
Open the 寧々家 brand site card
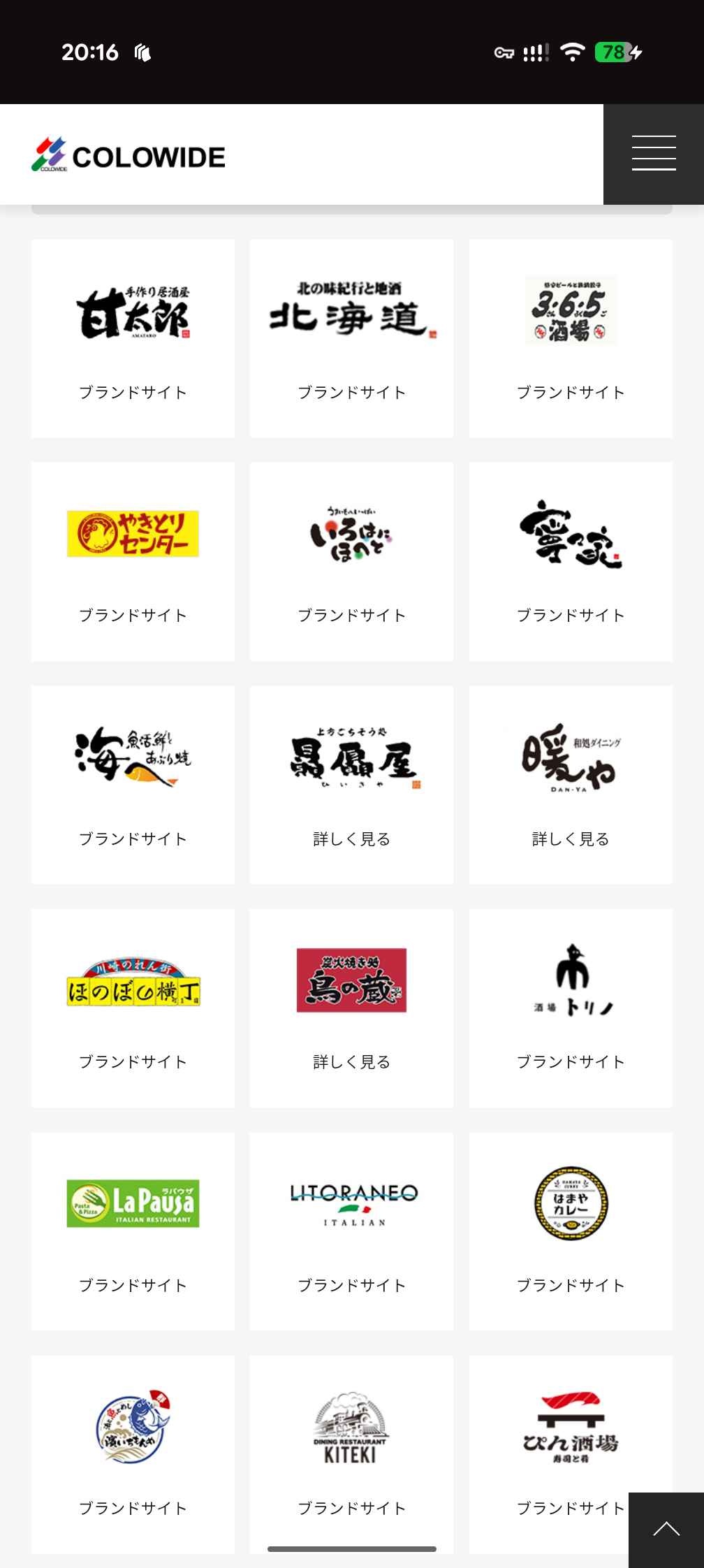pyautogui.click(x=570, y=561)
